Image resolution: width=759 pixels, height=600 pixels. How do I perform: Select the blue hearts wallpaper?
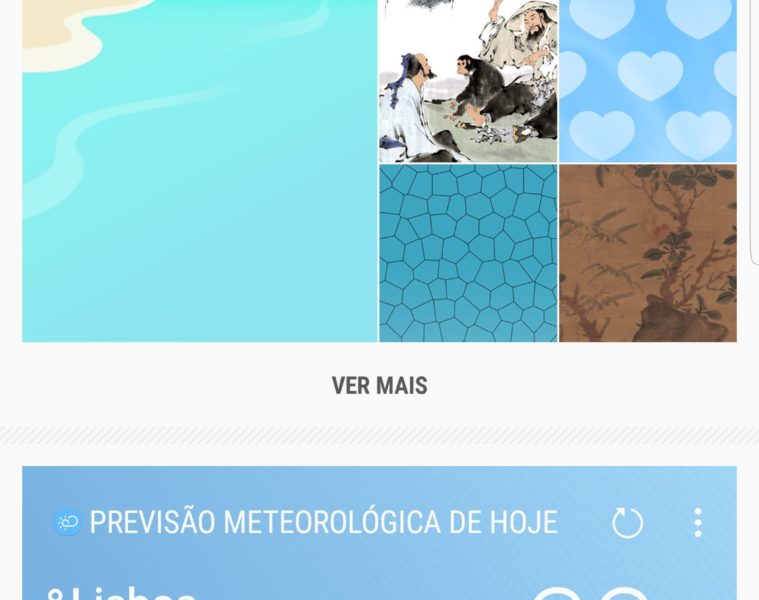tap(647, 81)
